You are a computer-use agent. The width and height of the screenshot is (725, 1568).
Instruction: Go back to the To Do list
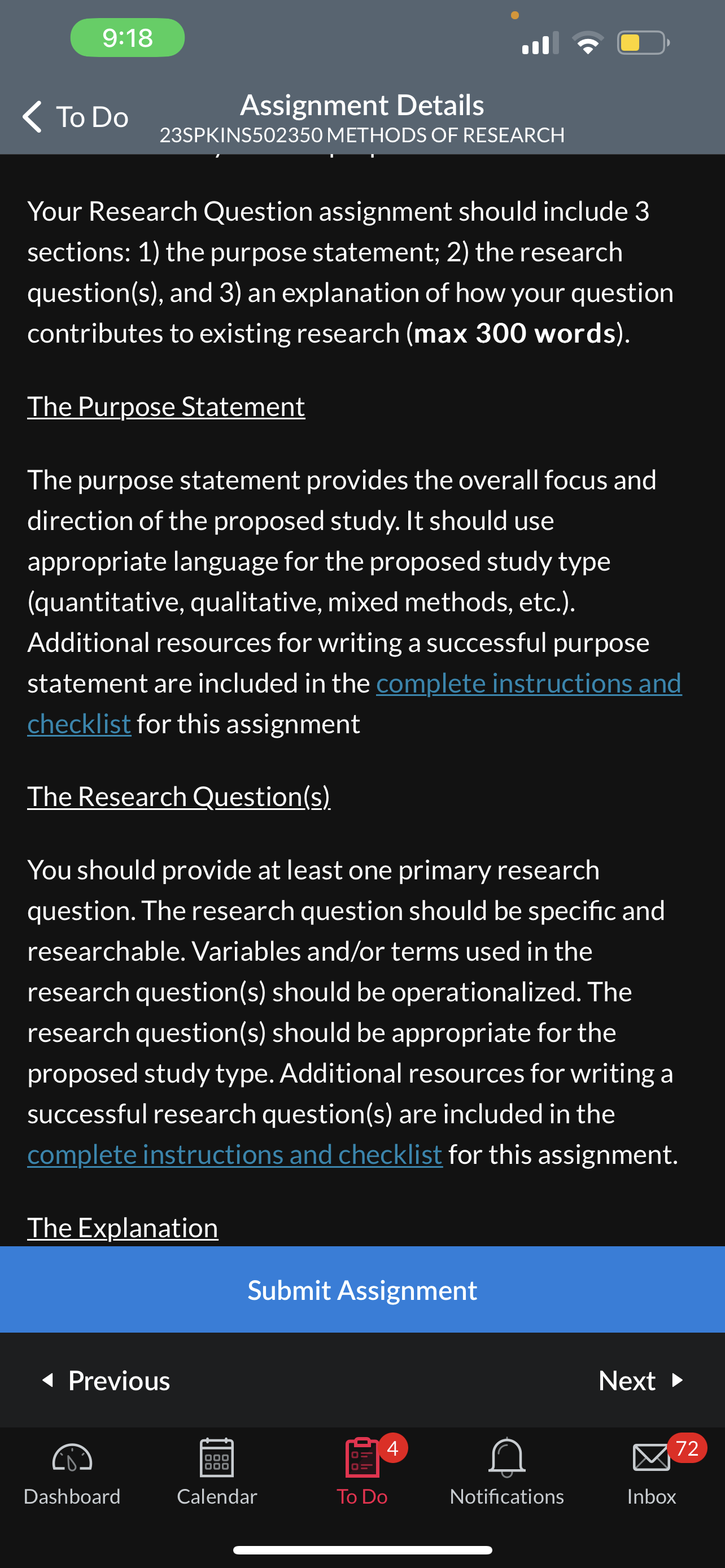75,116
